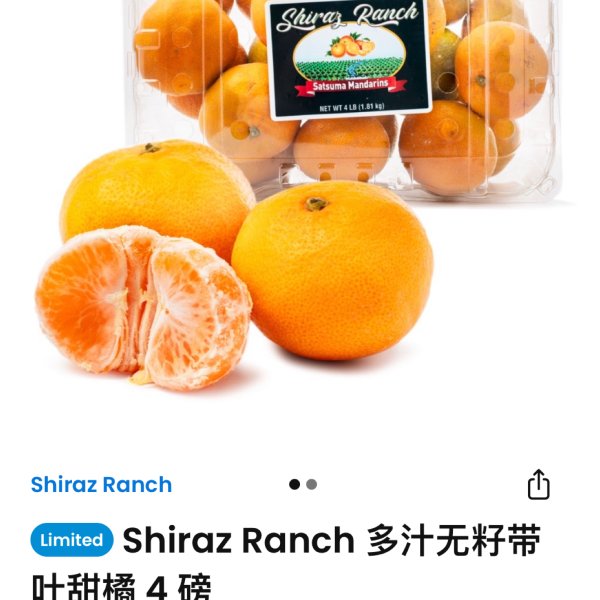The height and width of the screenshot is (600, 600).
Task: Open the Shiraz Ranch brand link
Action: tap(101, 485)
